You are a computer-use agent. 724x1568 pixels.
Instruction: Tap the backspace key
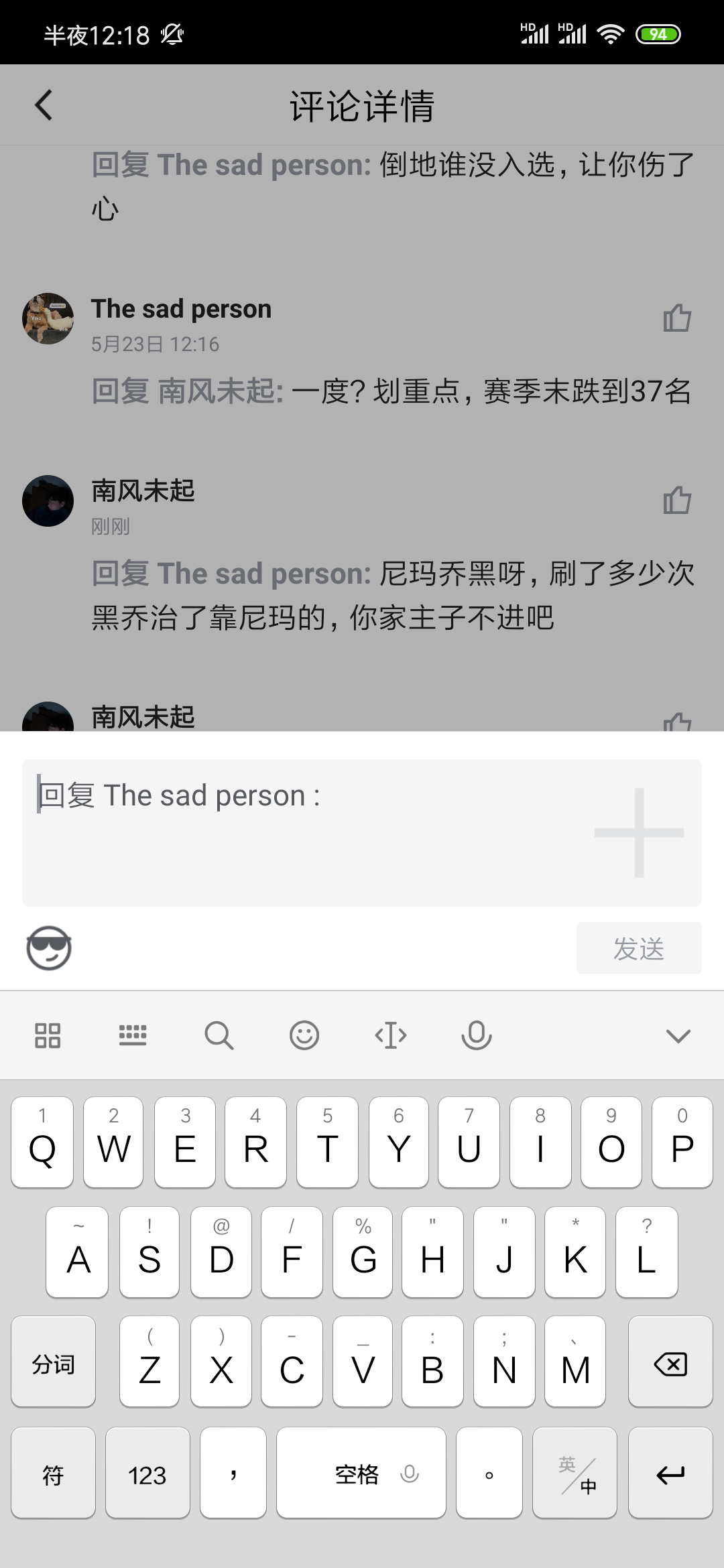[670, 1364]
